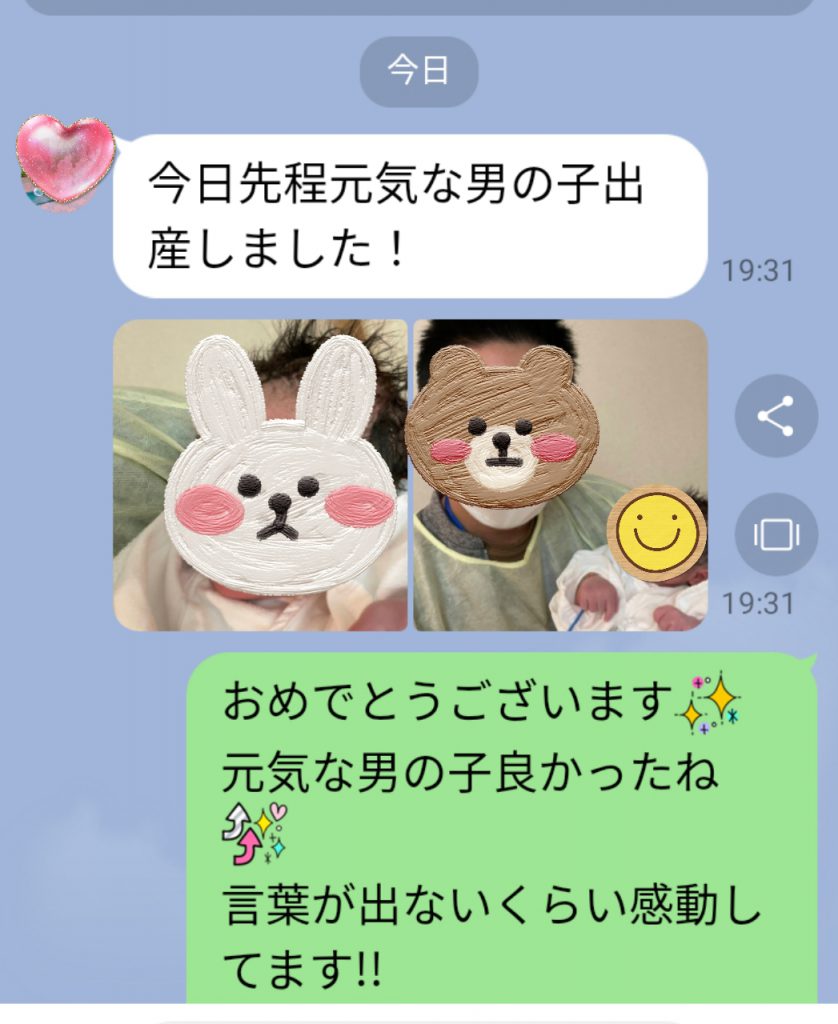Screen dimensions: 838x1024
Task: Share the received photos
Action: (776, 416)
